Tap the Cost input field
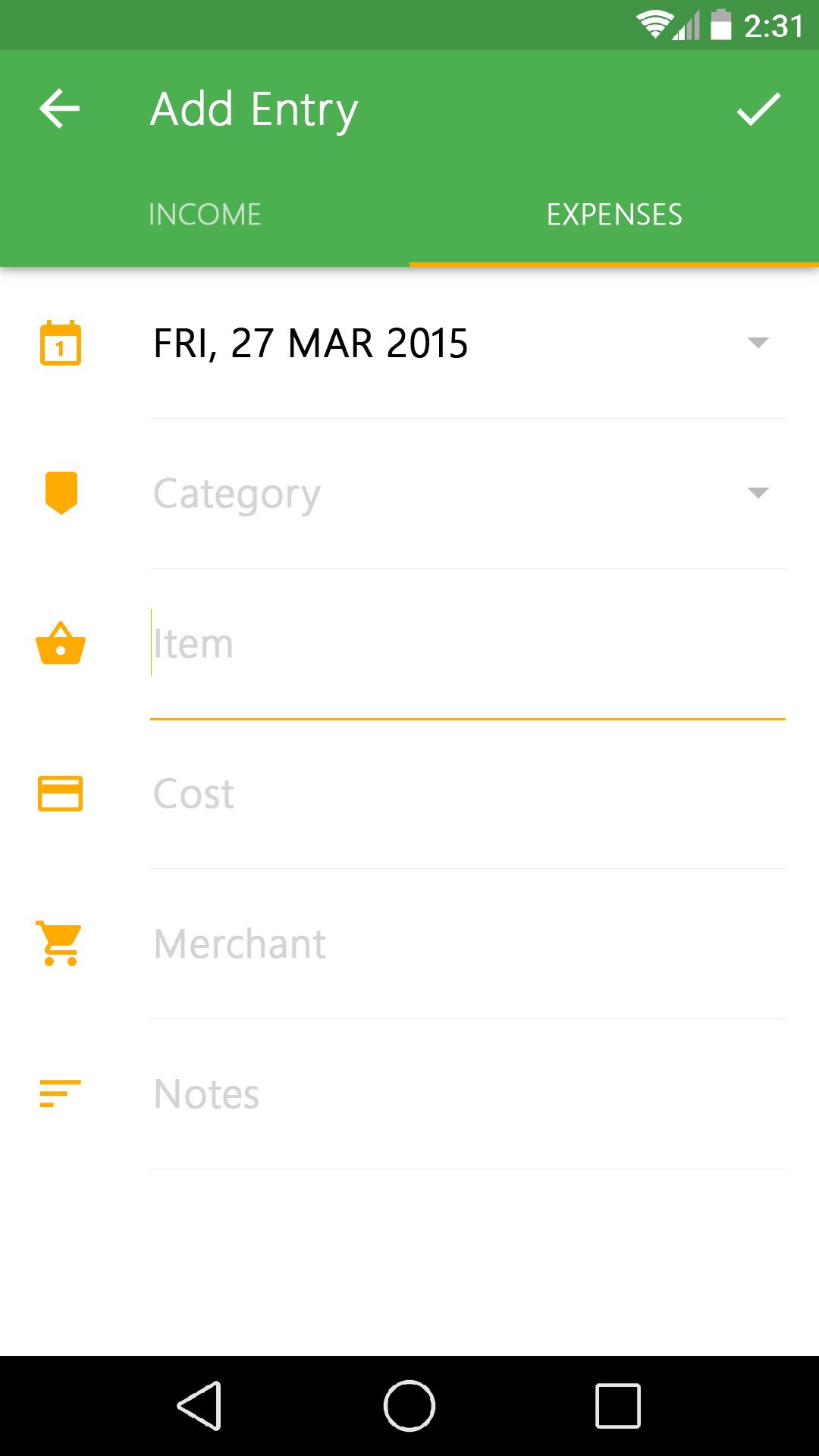Viewport: 819px width, 1456px height. click(x=467, y=794)
